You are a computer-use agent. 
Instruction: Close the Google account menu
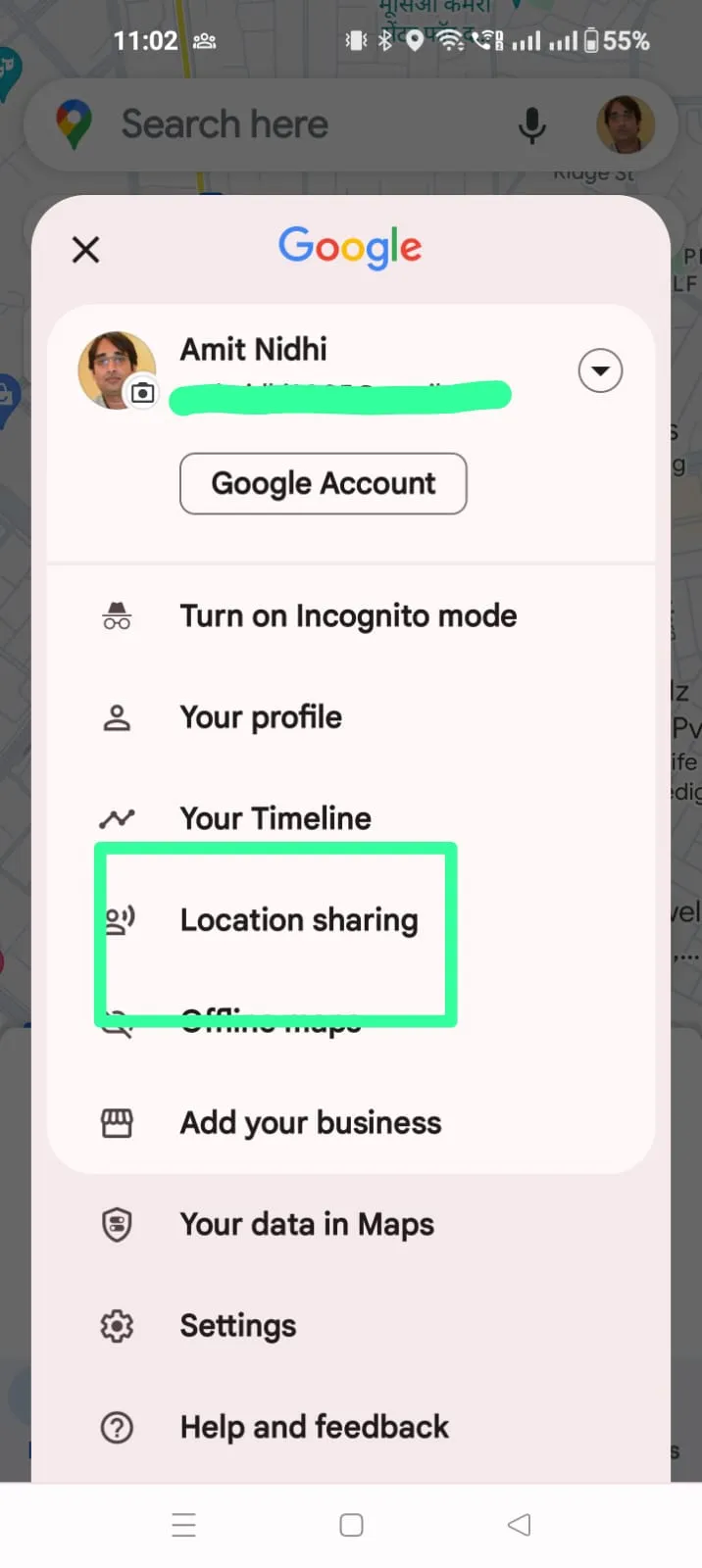86,250
